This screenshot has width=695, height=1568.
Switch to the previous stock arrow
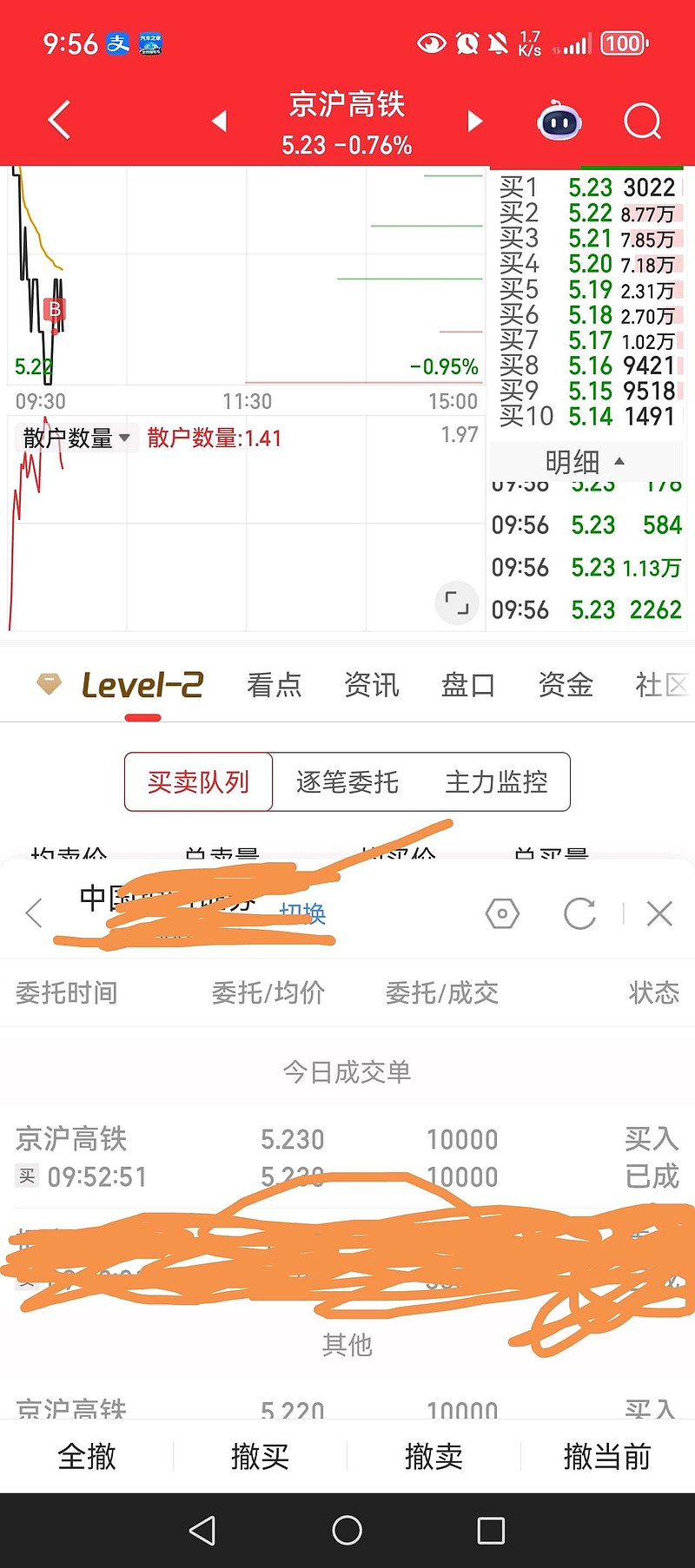click(219, 121)
